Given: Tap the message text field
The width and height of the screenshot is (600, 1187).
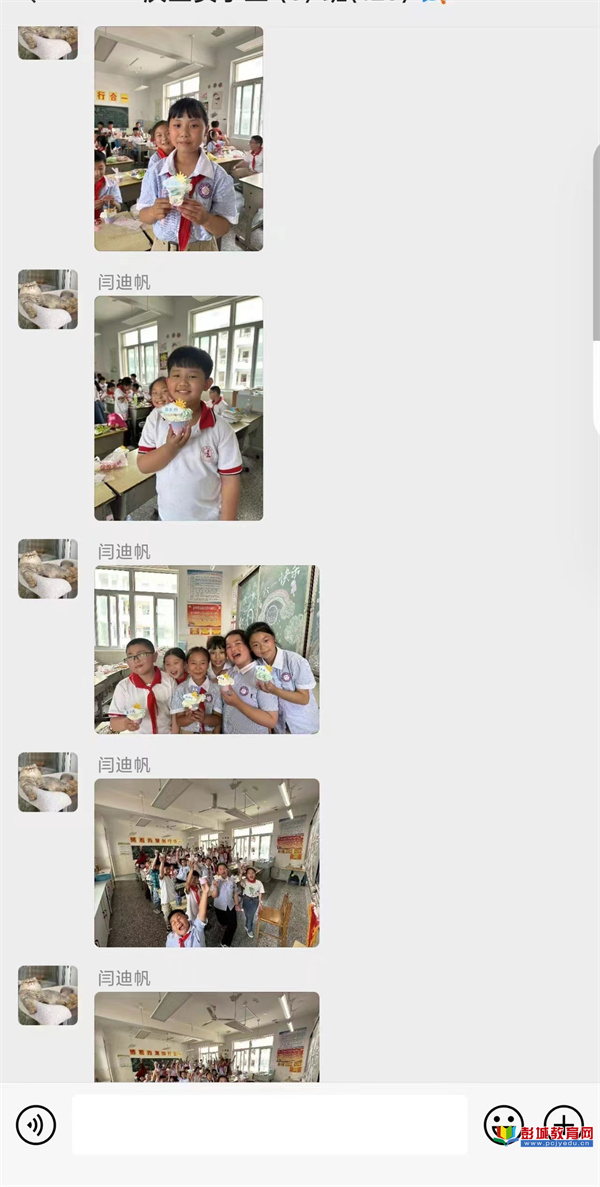Looking at the screenshot, I should click(269, 1125).
